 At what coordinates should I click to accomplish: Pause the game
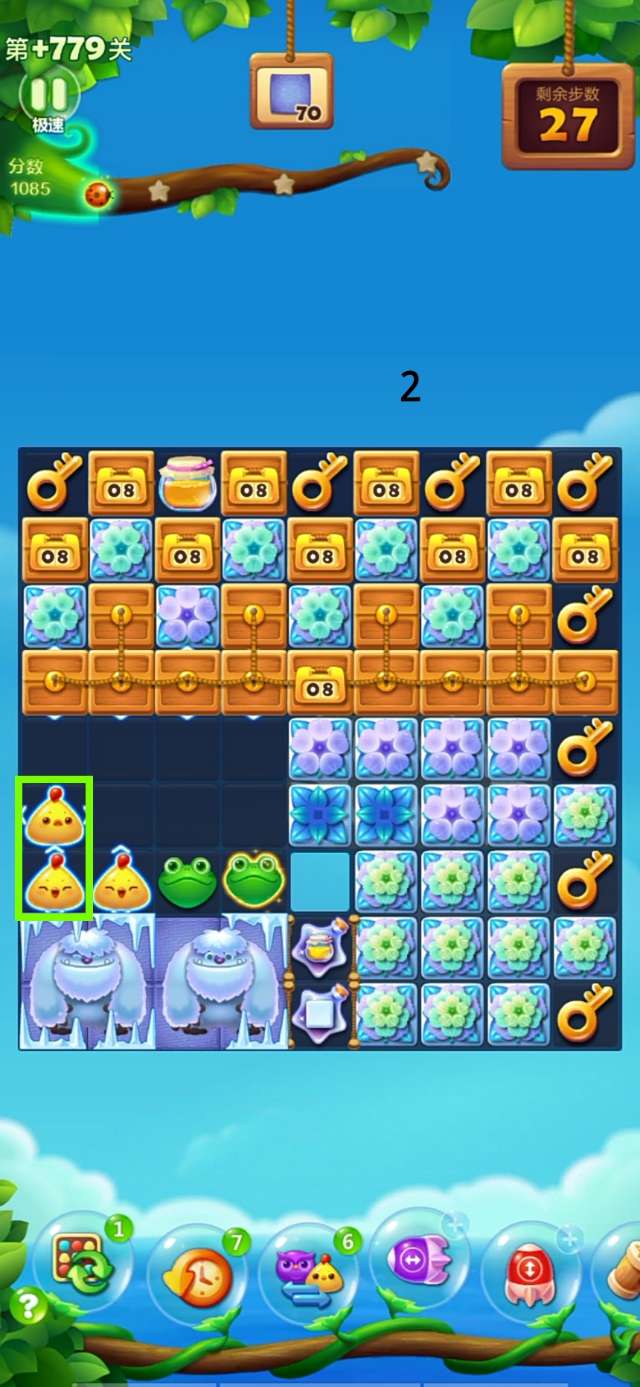(48, 95)
